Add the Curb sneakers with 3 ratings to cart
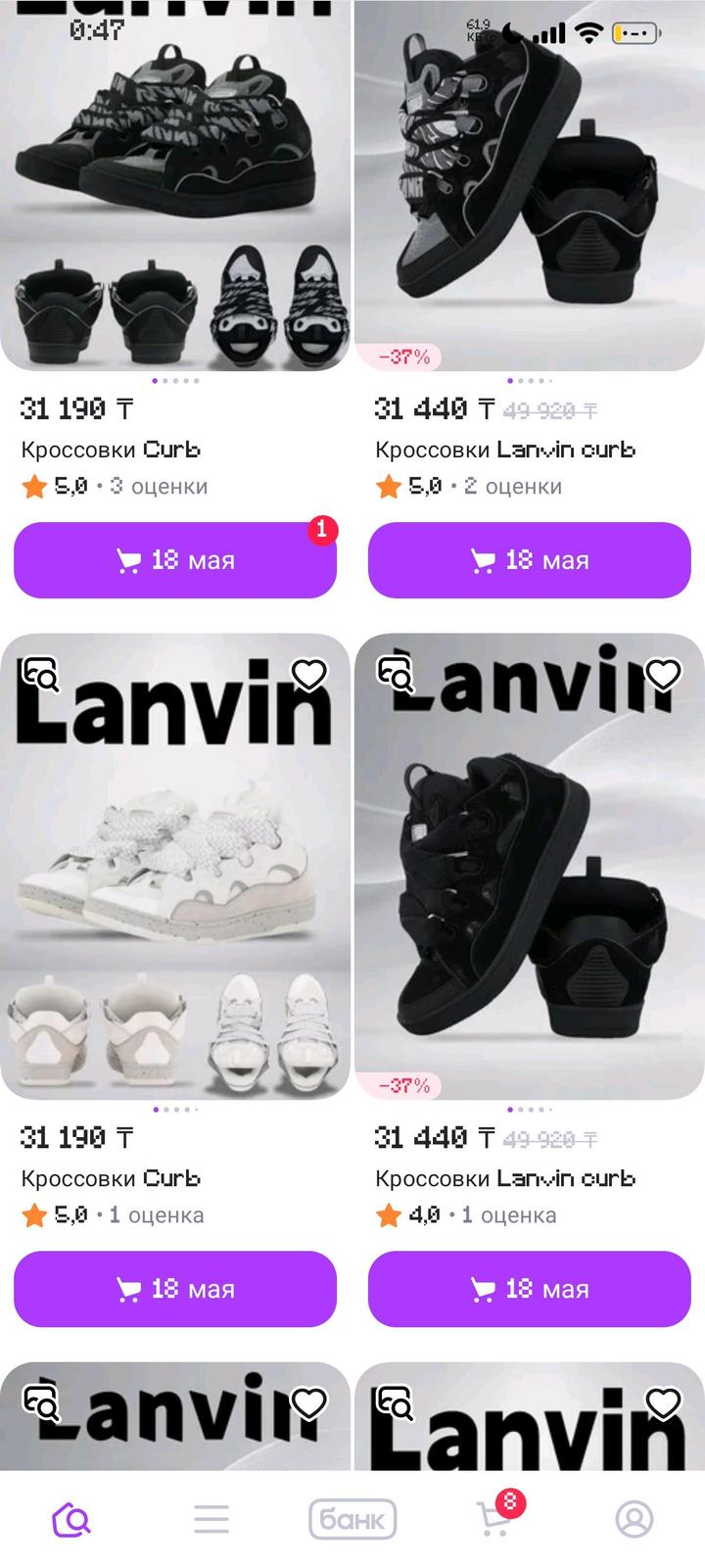The width and height of the screenshot is (705, 1568). [x=175, y=560]
